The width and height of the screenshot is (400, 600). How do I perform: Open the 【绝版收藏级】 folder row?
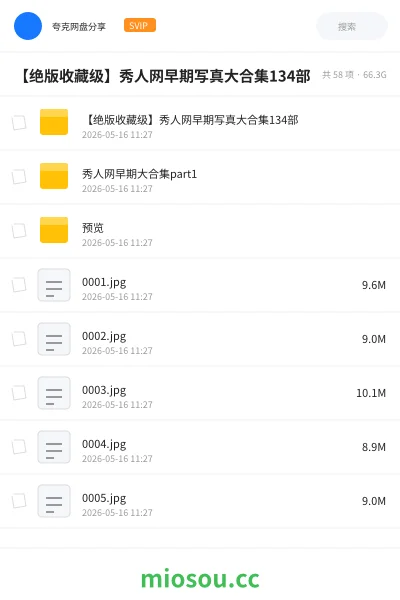click(x=200, y=123)
